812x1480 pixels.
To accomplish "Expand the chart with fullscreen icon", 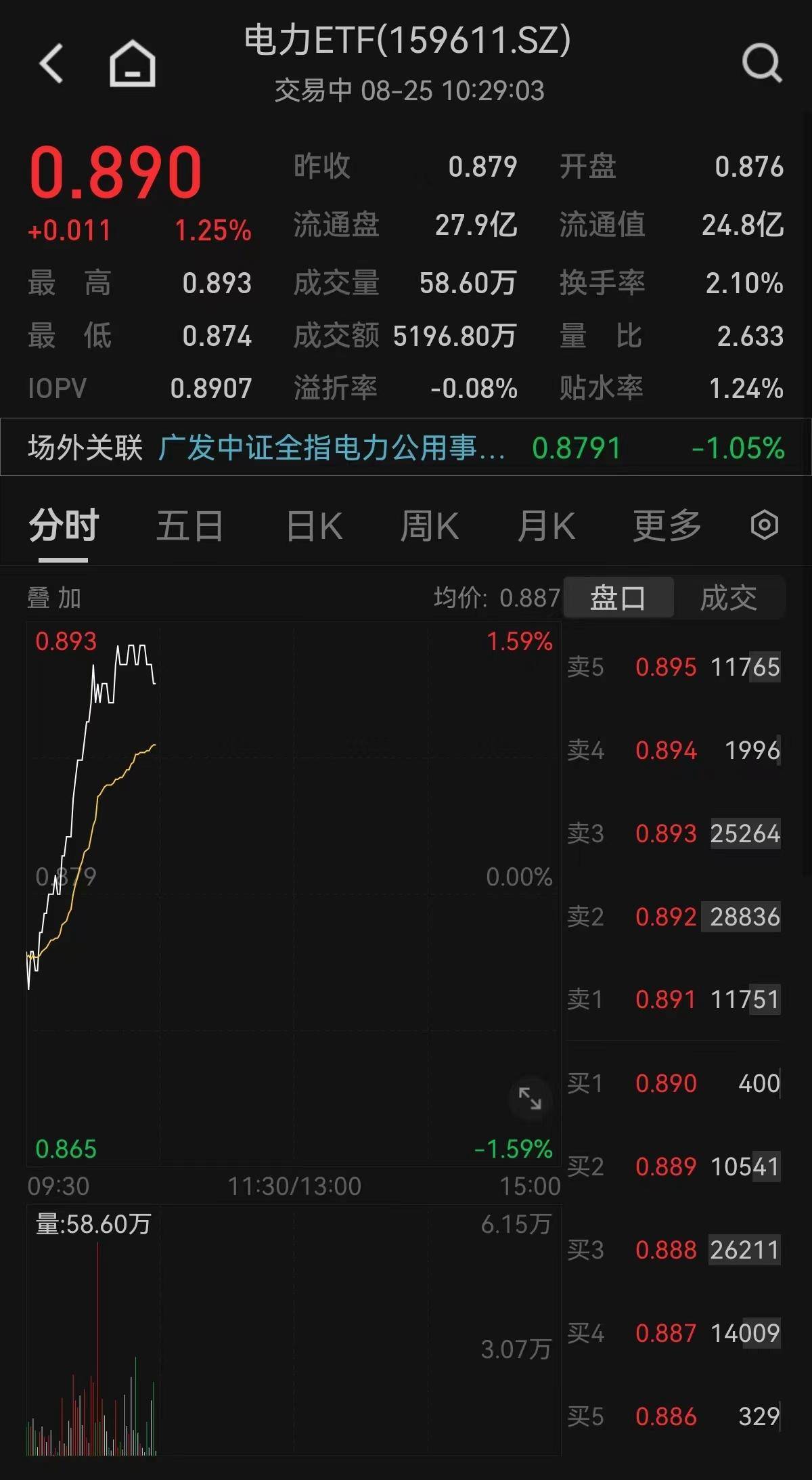I will click(530, 1098).
